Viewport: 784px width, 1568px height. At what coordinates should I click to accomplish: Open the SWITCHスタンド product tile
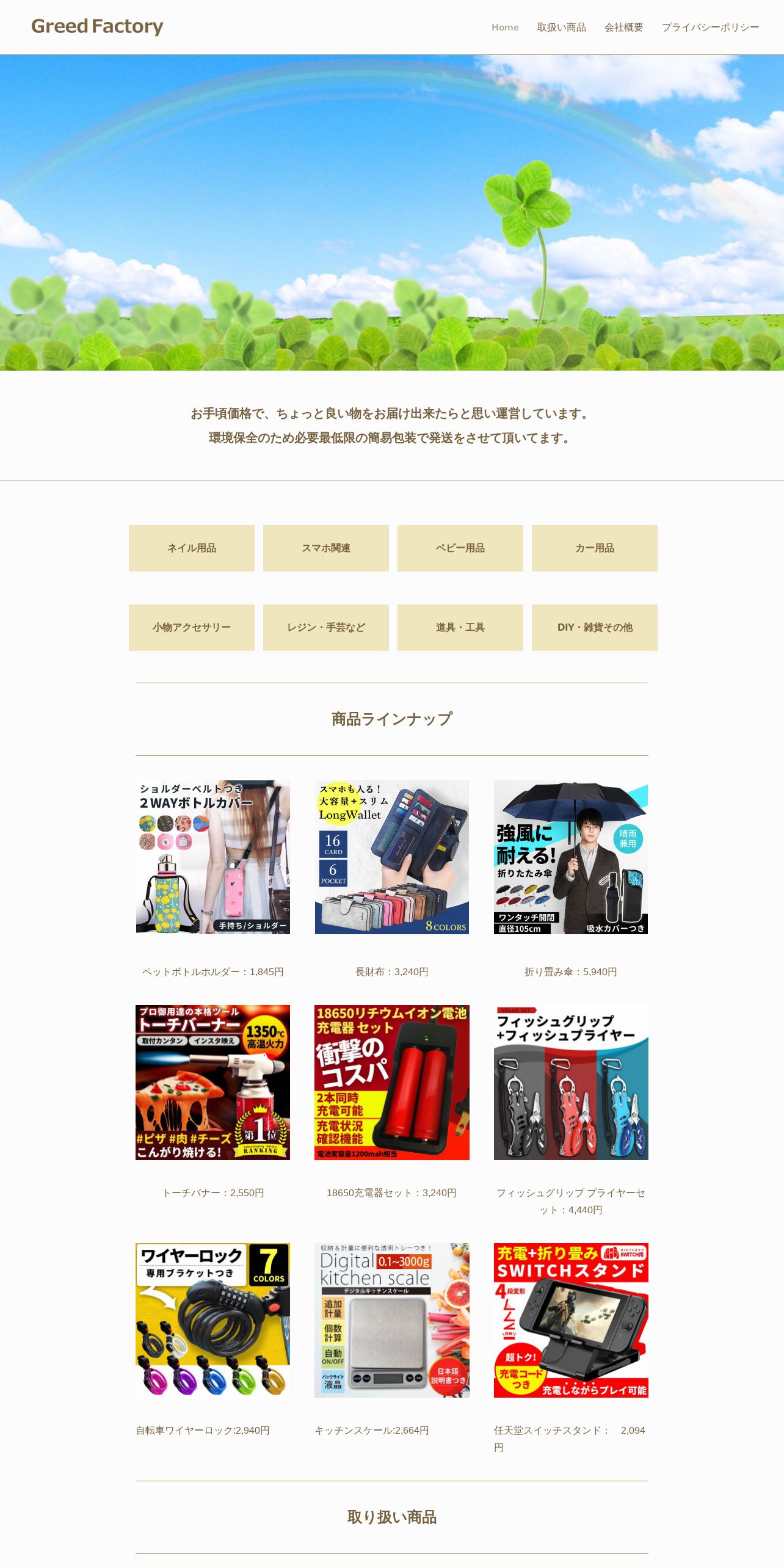point(571,1320)
